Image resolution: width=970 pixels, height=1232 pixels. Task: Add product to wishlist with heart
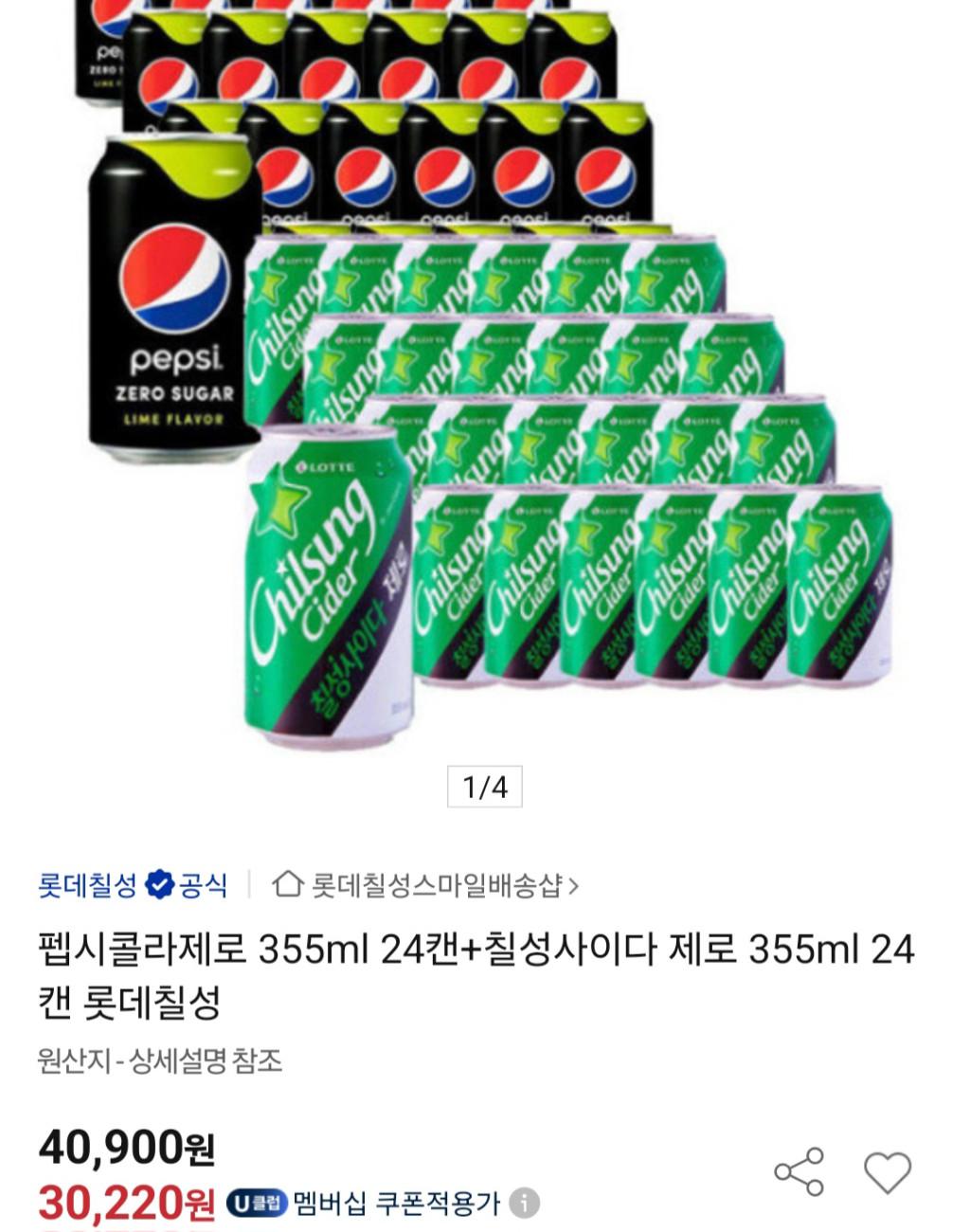pyautogui.click(x=887, y=1172)
